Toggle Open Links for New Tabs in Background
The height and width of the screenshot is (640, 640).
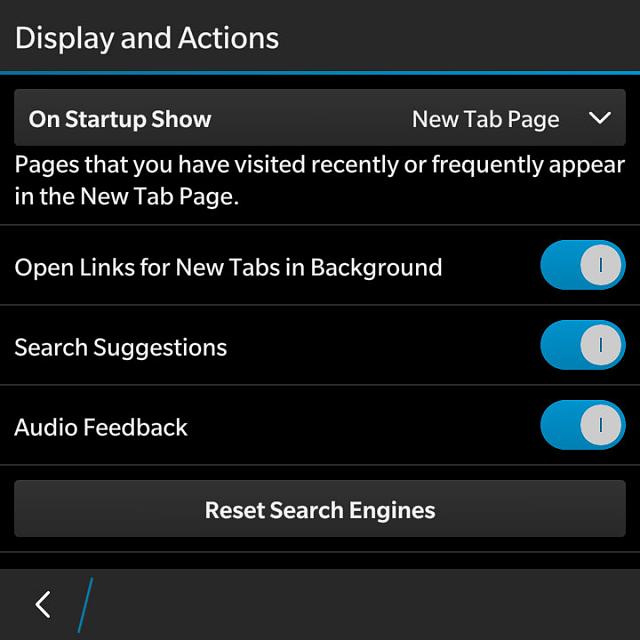[582, 266]
